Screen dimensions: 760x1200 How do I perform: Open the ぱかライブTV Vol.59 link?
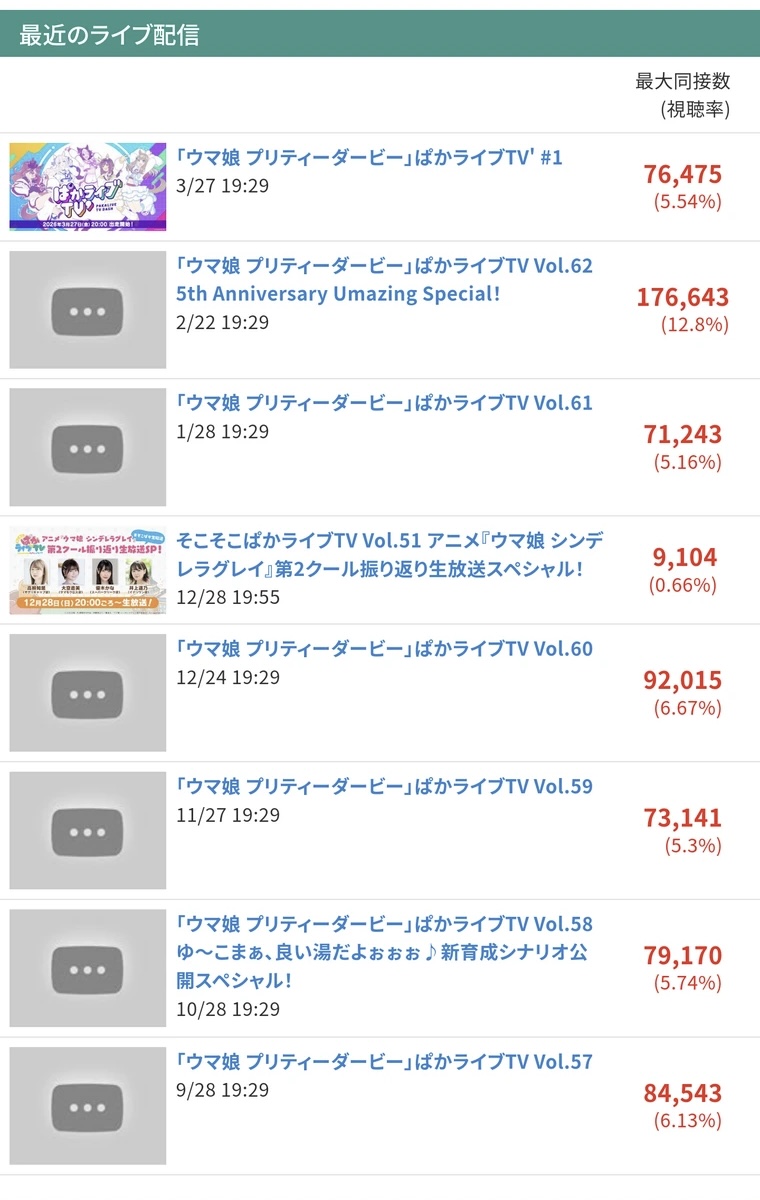coord(384,787)
